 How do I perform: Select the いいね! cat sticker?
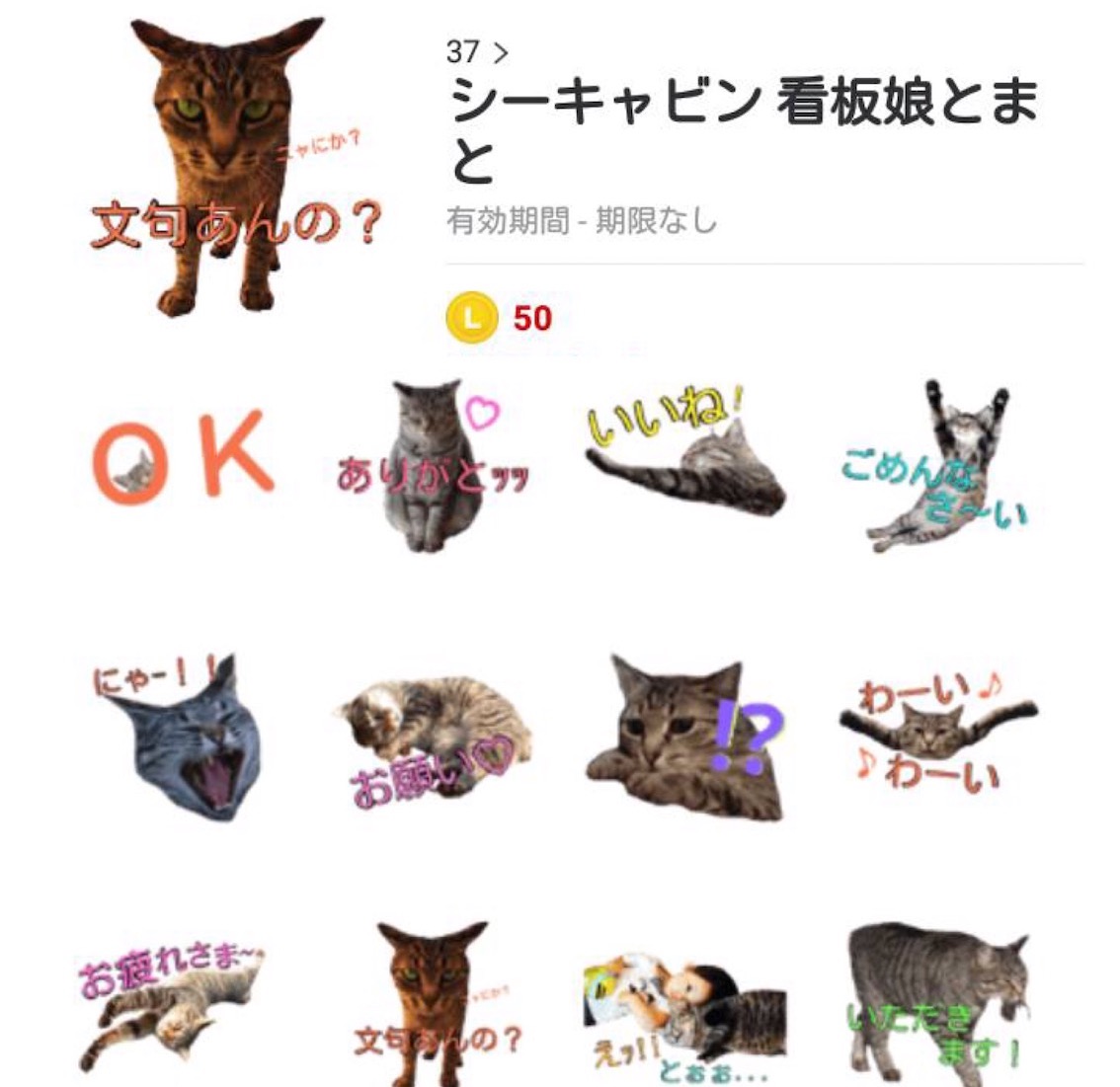[x=685, y=450]
